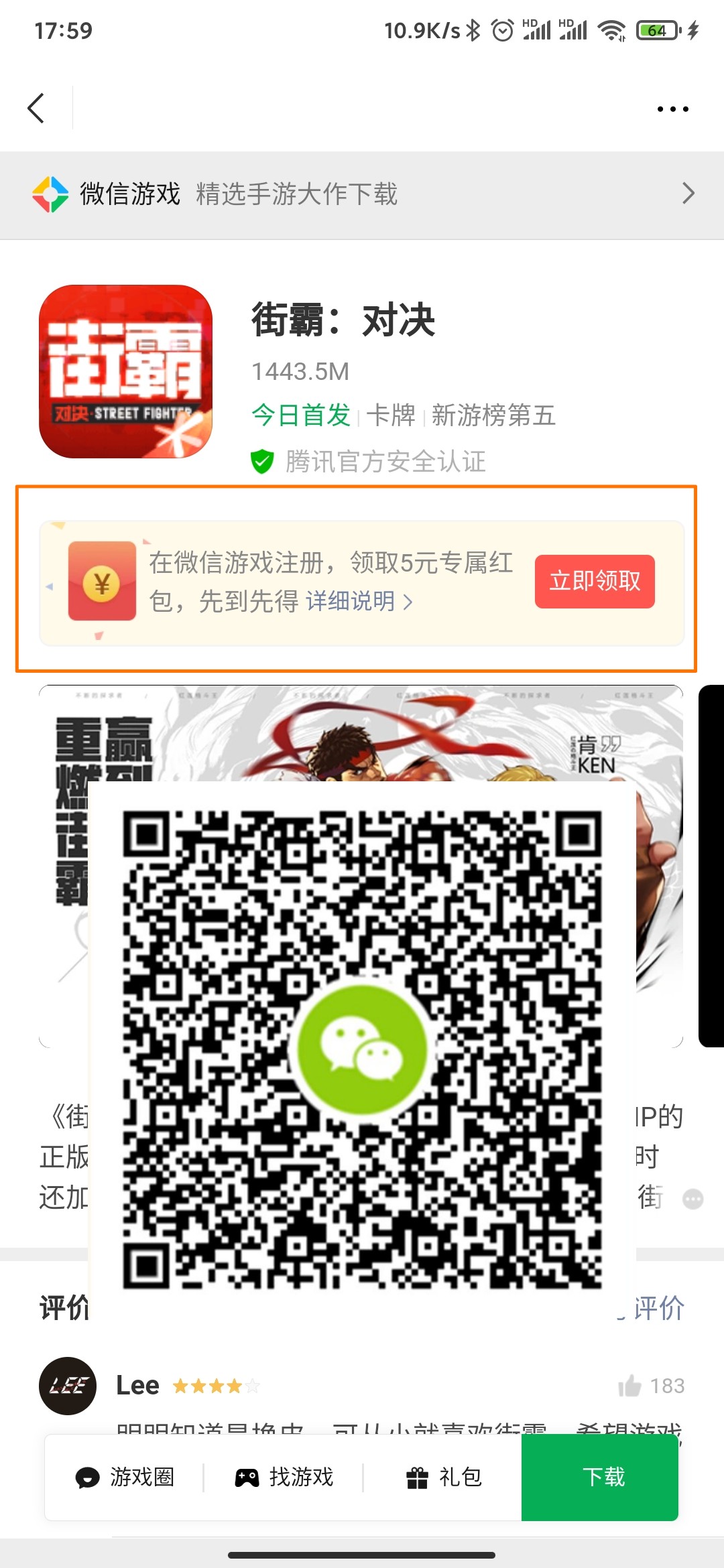The image size is (724, 1568).
Task: Open the three-dot overflow menu
Action: click(x=672, y=109)
